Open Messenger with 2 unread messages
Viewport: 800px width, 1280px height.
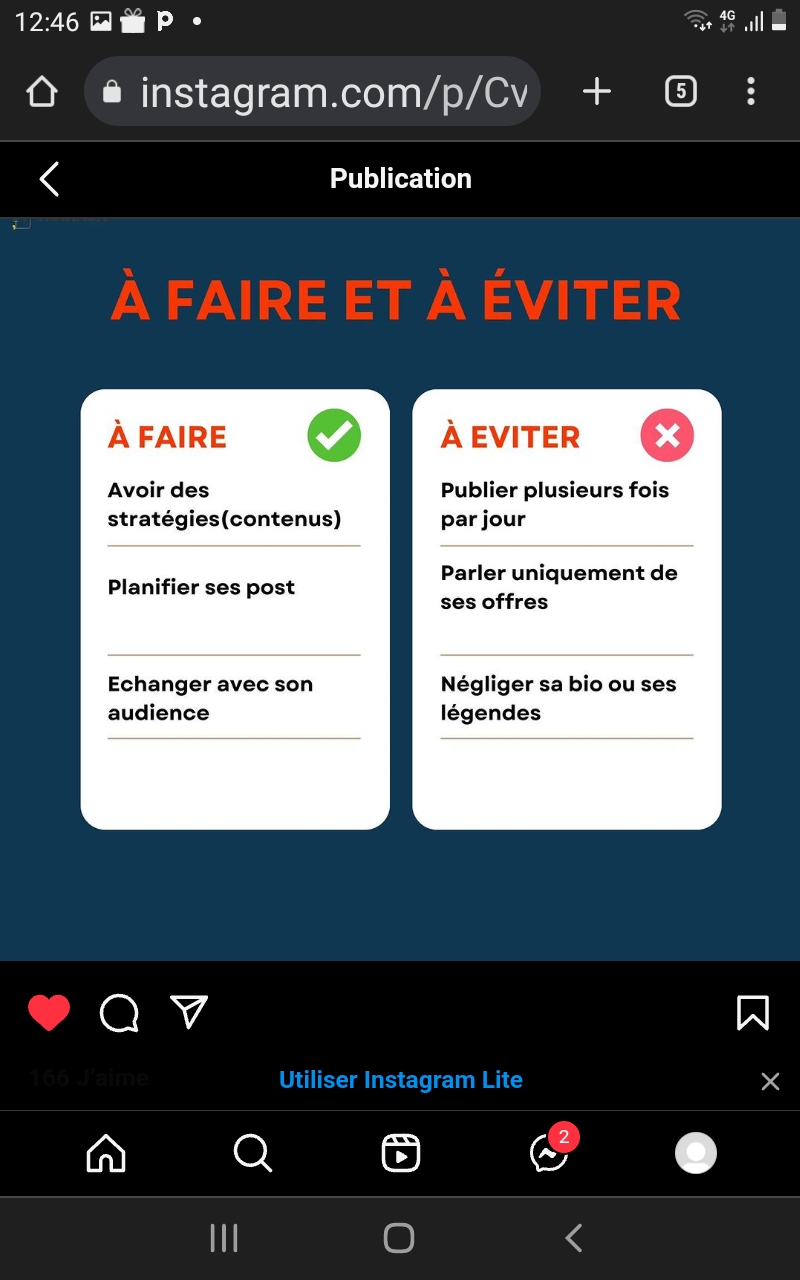549,1152
